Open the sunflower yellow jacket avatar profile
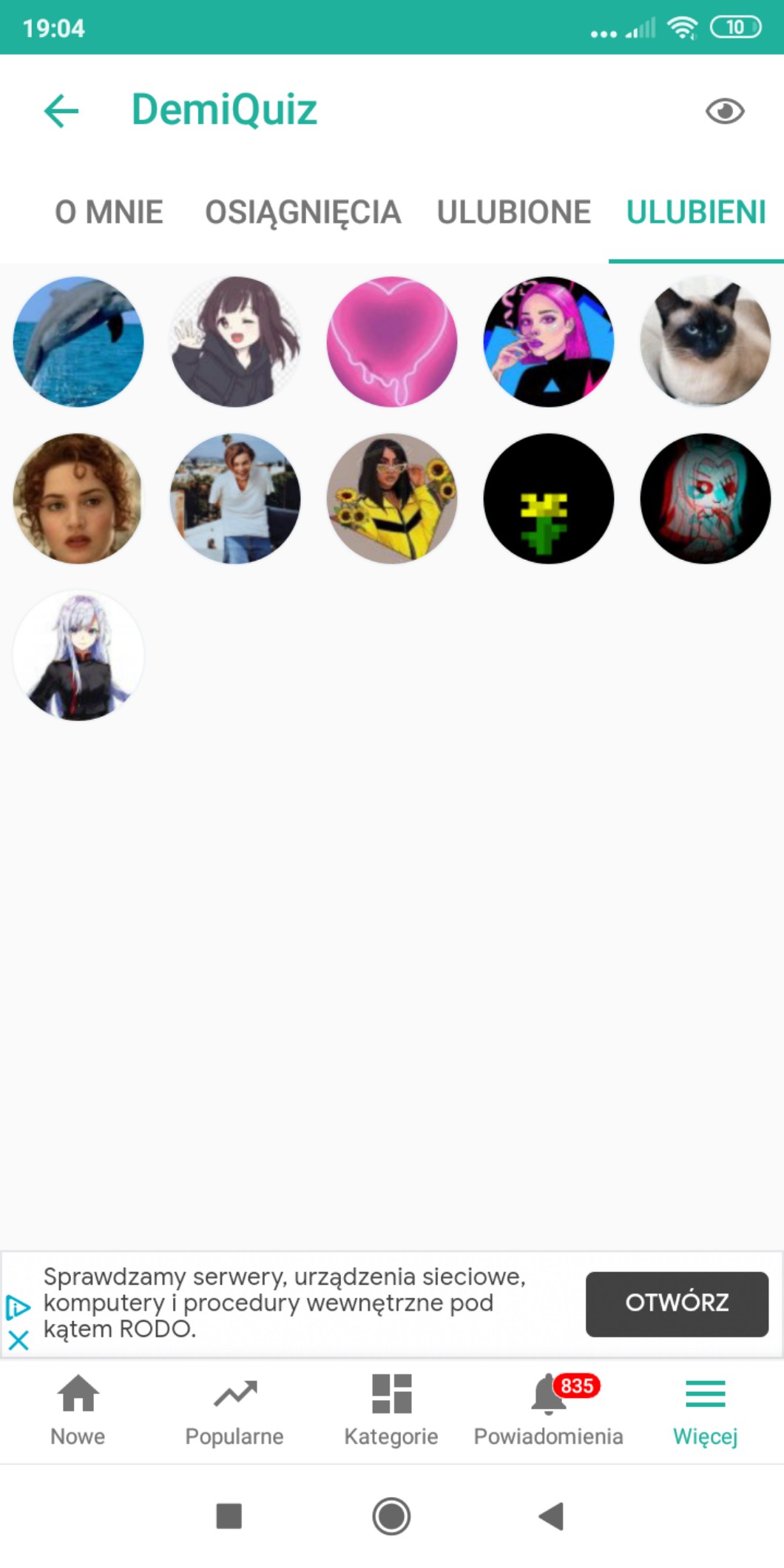This screenshot has height=1568, width=784. (392, 499)
